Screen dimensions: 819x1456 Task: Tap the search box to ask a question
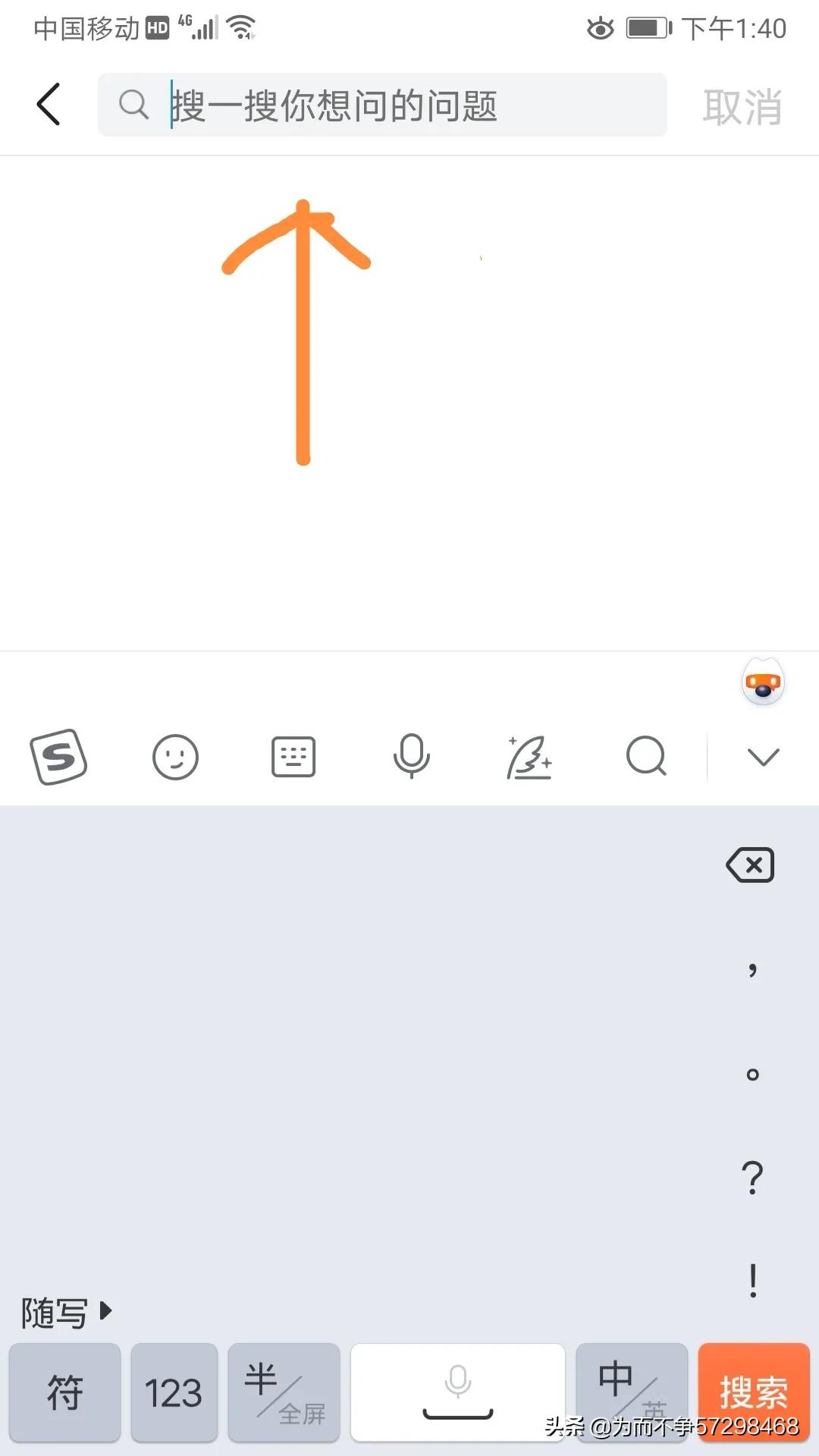coord(382,105)
